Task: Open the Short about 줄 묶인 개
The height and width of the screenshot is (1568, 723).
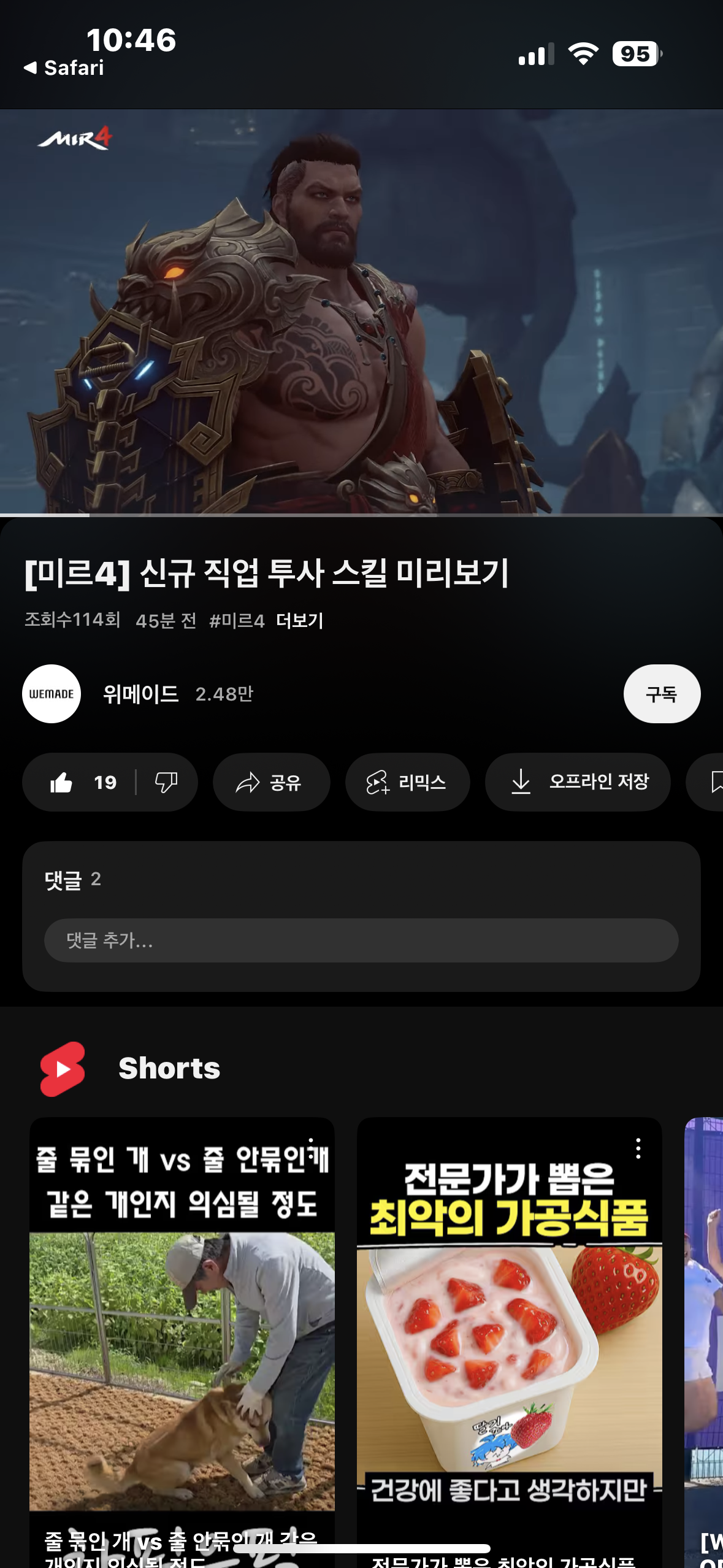Action: point(182,1350)
